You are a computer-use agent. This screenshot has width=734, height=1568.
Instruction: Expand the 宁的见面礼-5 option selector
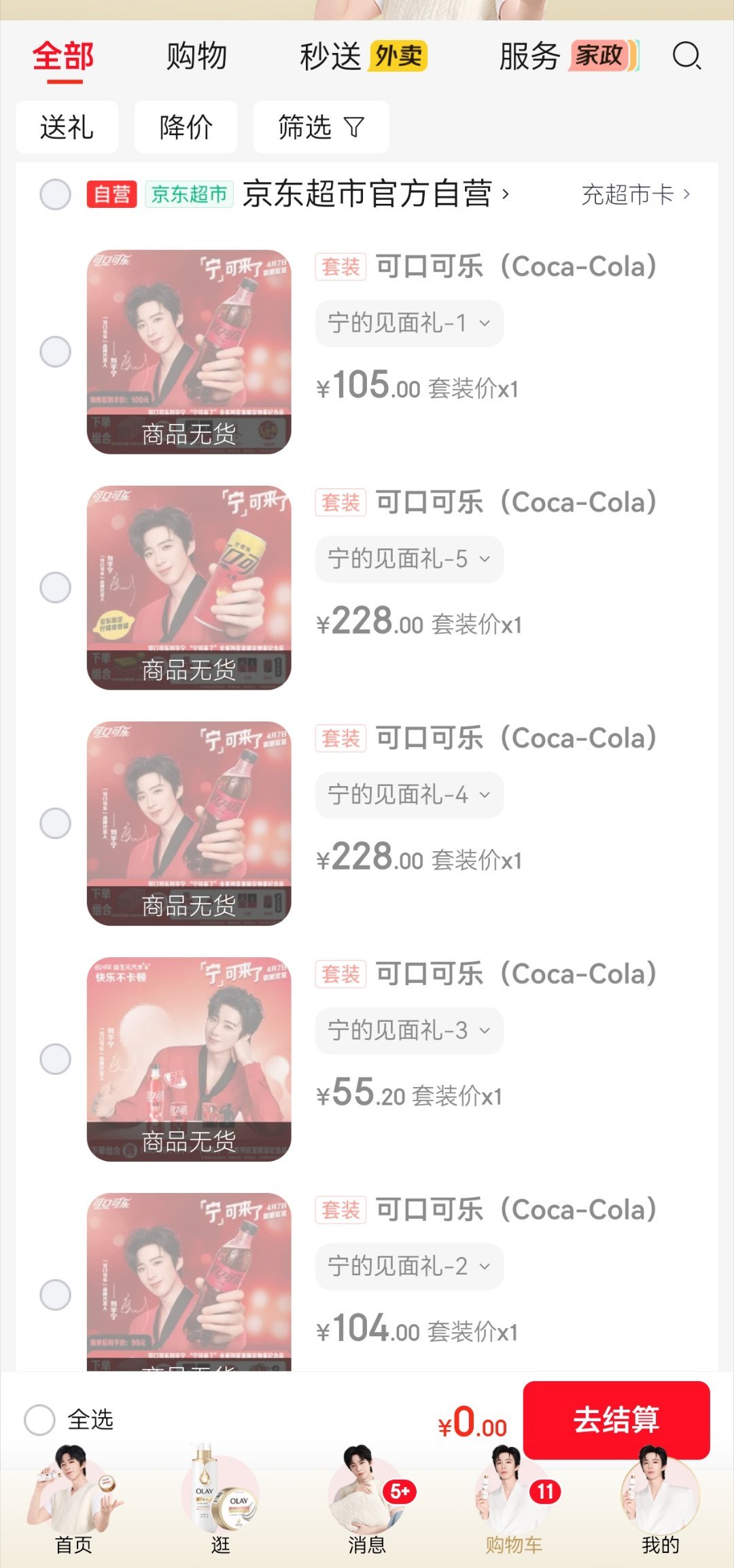click(x=409, y=559)
